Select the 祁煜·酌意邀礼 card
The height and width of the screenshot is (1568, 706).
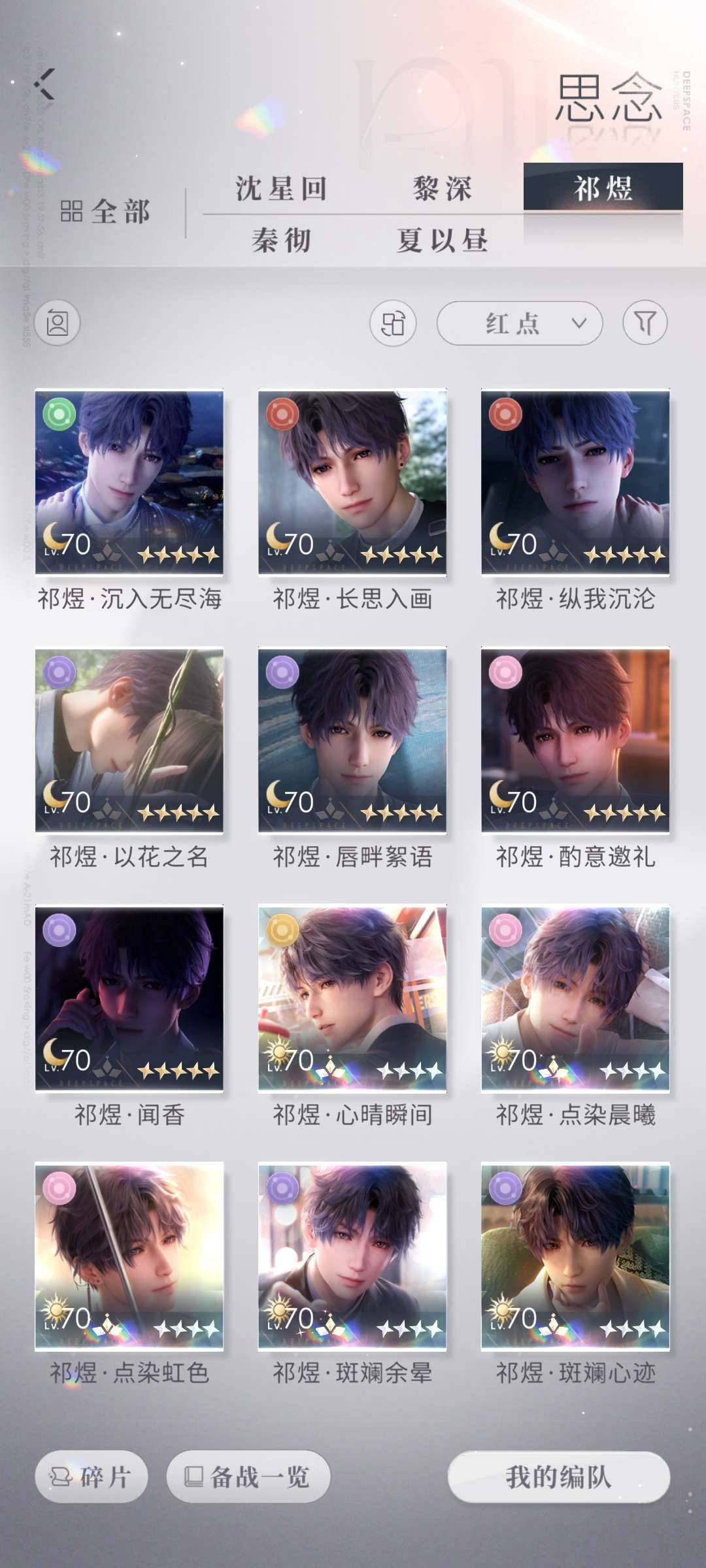[x=575, y=740]
